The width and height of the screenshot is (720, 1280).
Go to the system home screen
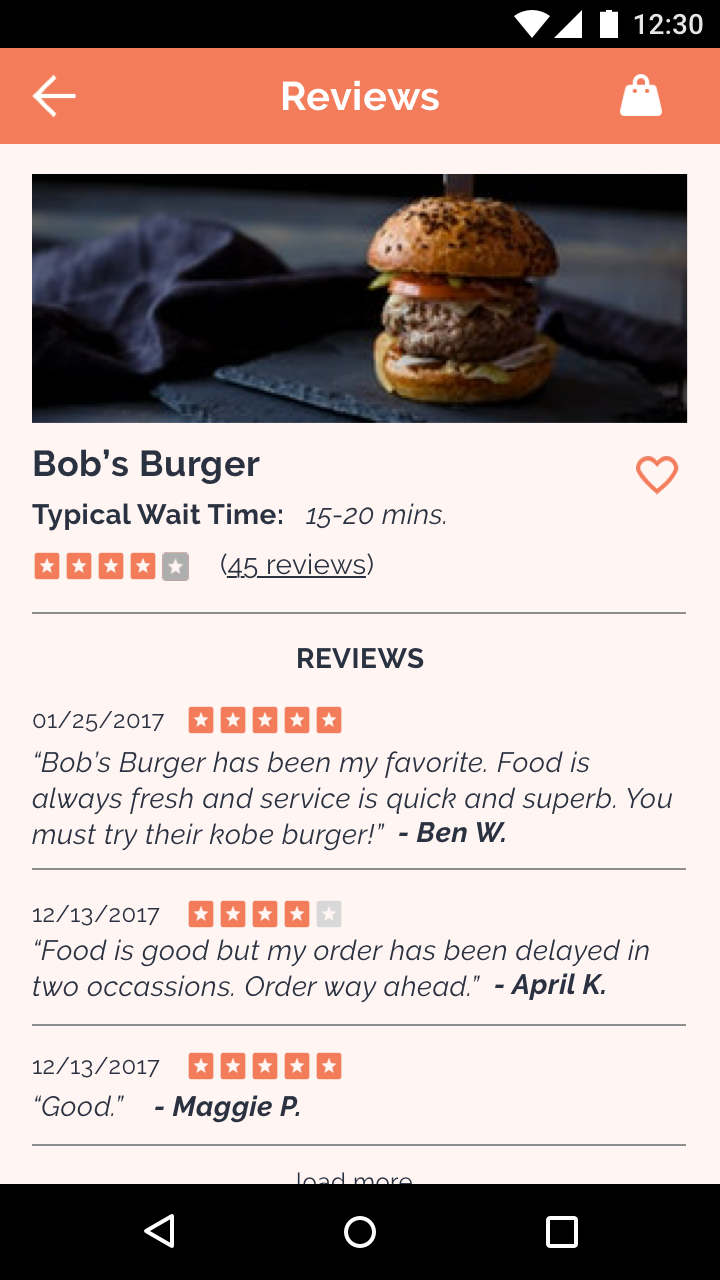tap(360, 1232)
